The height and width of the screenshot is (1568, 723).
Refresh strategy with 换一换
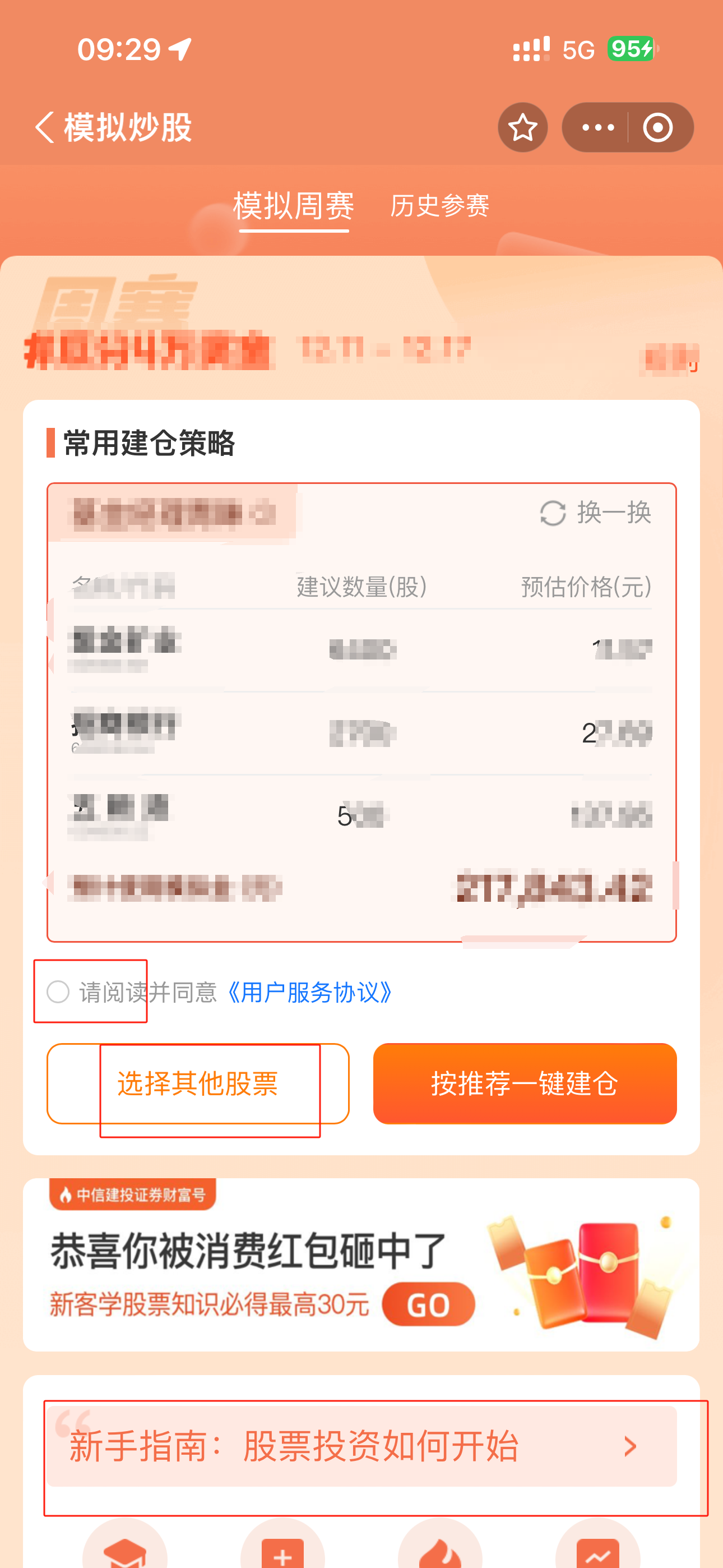click(595, 513)
